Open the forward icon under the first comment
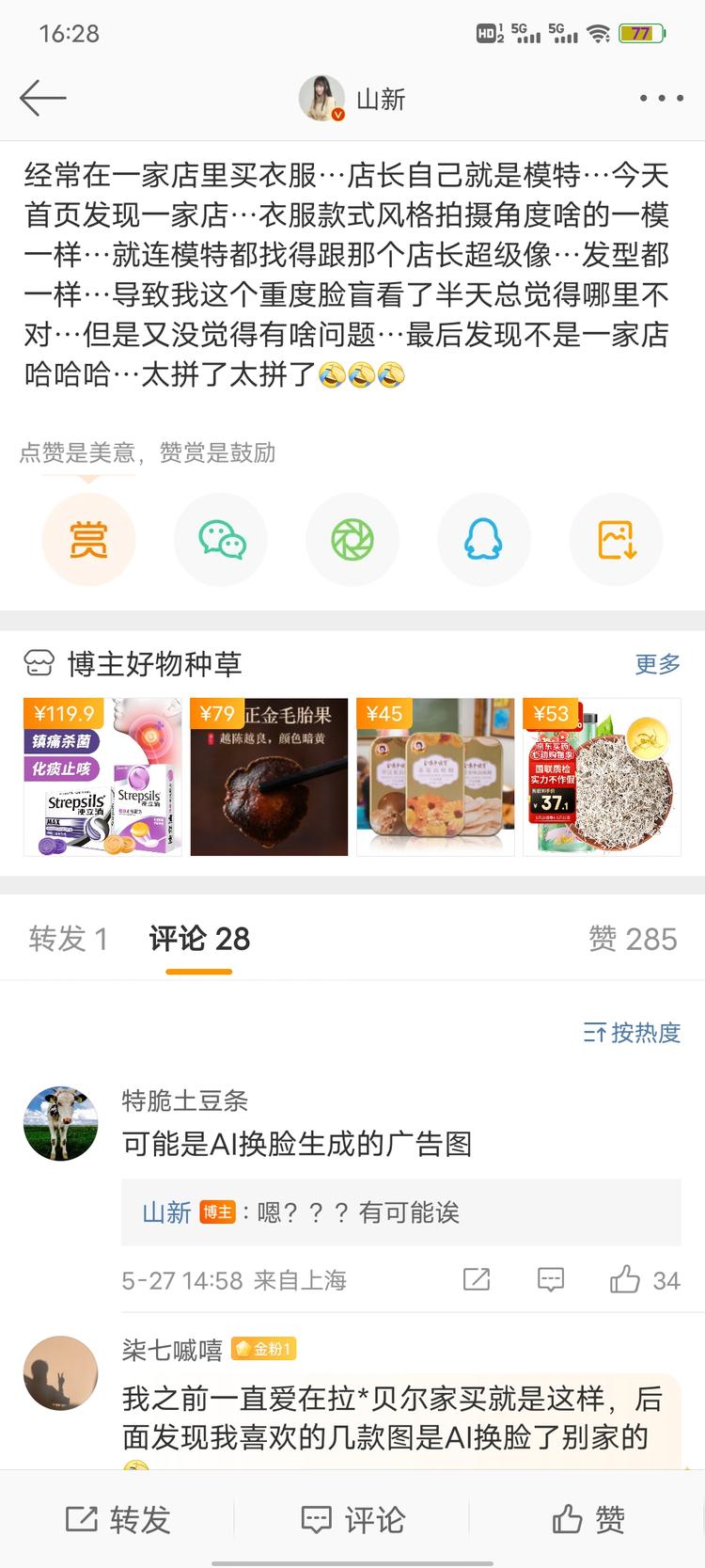This screenshot has width=705, height=1568. point(477,1279)
